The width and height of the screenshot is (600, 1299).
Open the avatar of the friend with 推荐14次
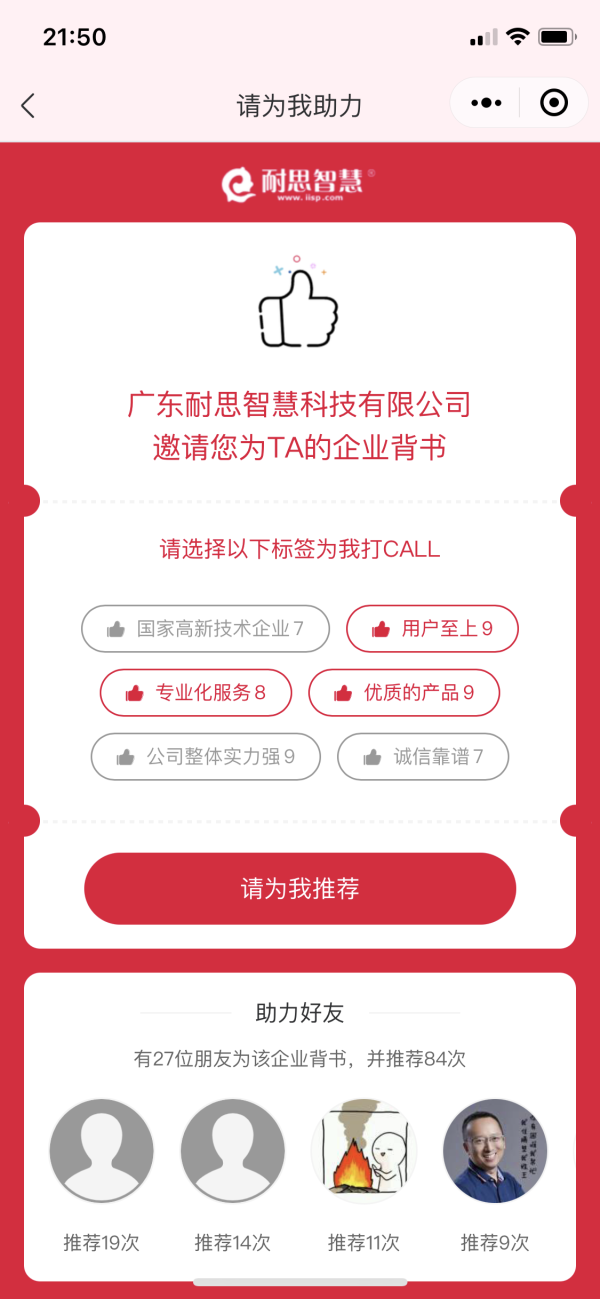click(232, 1150)
